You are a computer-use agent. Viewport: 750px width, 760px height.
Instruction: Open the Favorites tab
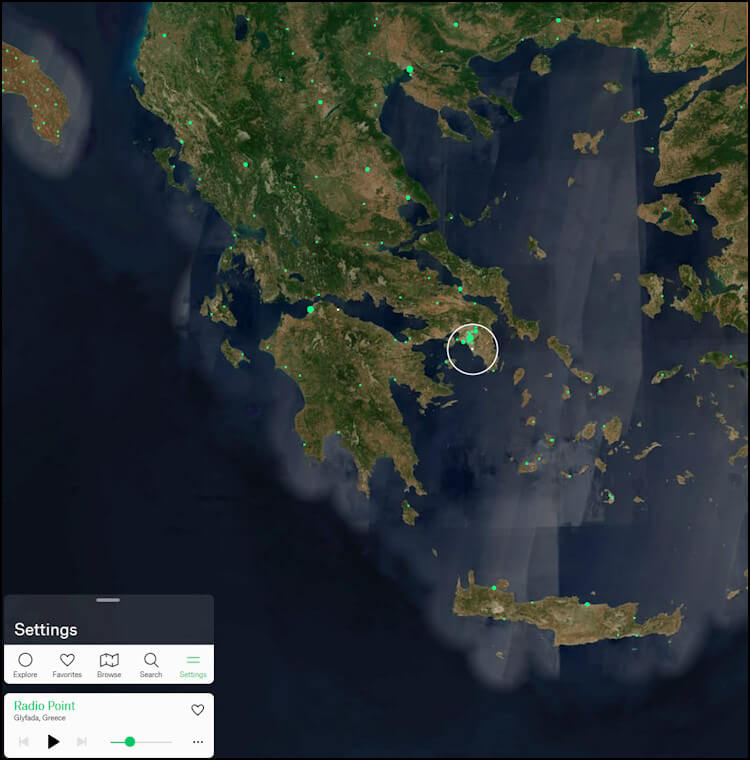67,665
